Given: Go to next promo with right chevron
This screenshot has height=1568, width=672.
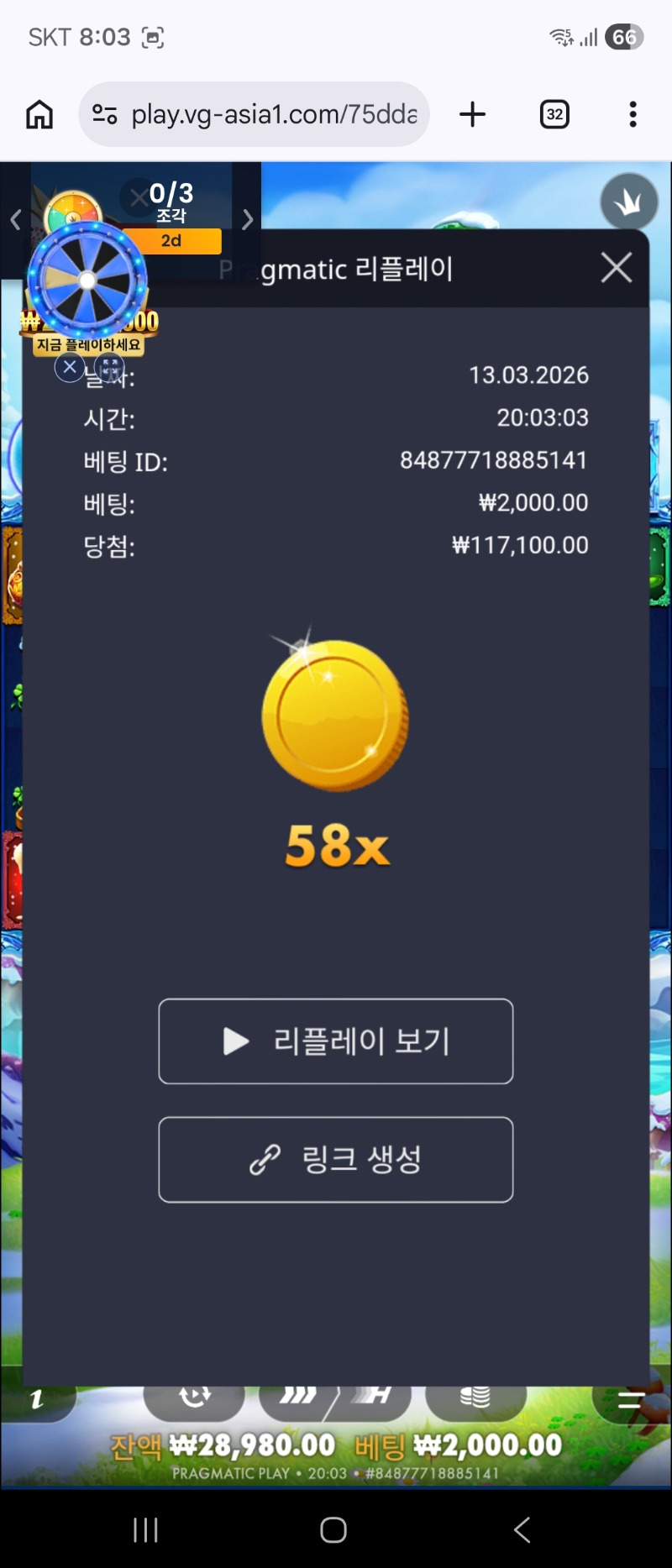Looking at the screenshot, I should (x=247, y=220).
